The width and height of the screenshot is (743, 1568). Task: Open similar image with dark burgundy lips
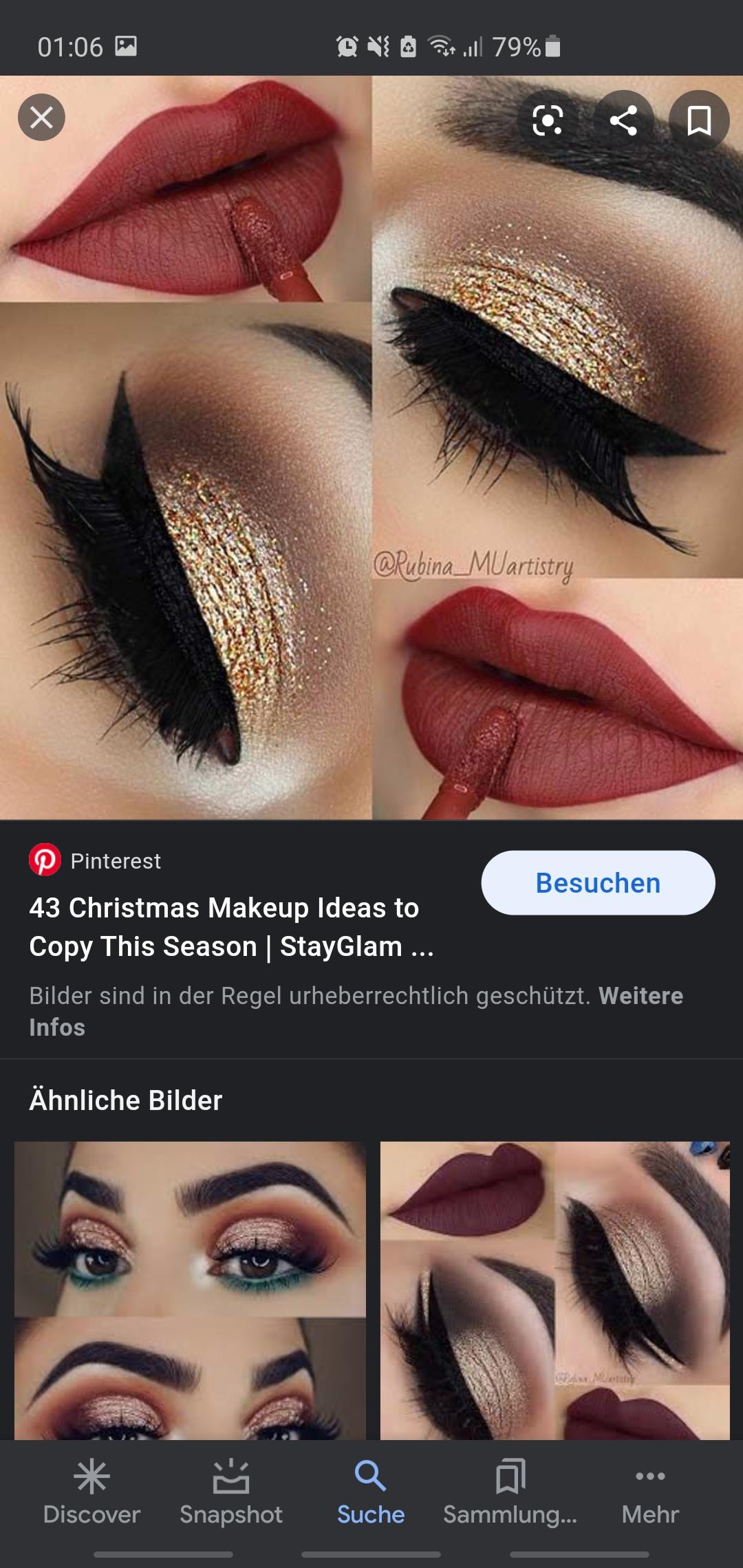point(554,1289)
